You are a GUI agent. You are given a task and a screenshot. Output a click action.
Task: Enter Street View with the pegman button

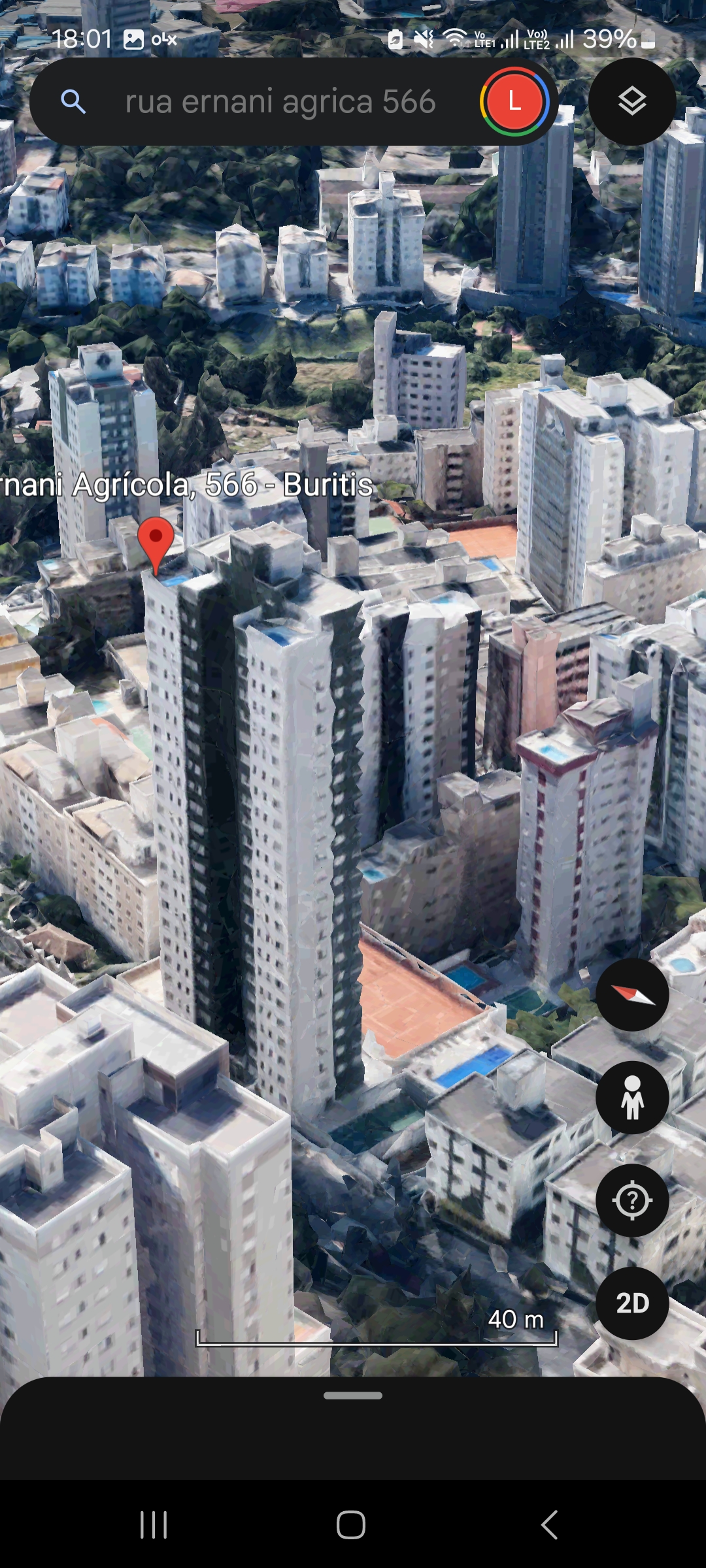(631, 1098)
